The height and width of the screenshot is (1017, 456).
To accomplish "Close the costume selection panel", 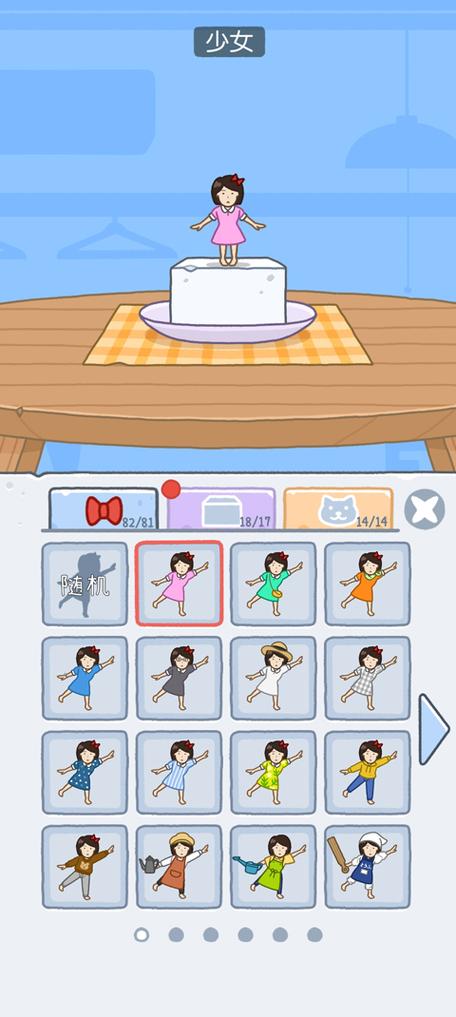I will point(424,509).
